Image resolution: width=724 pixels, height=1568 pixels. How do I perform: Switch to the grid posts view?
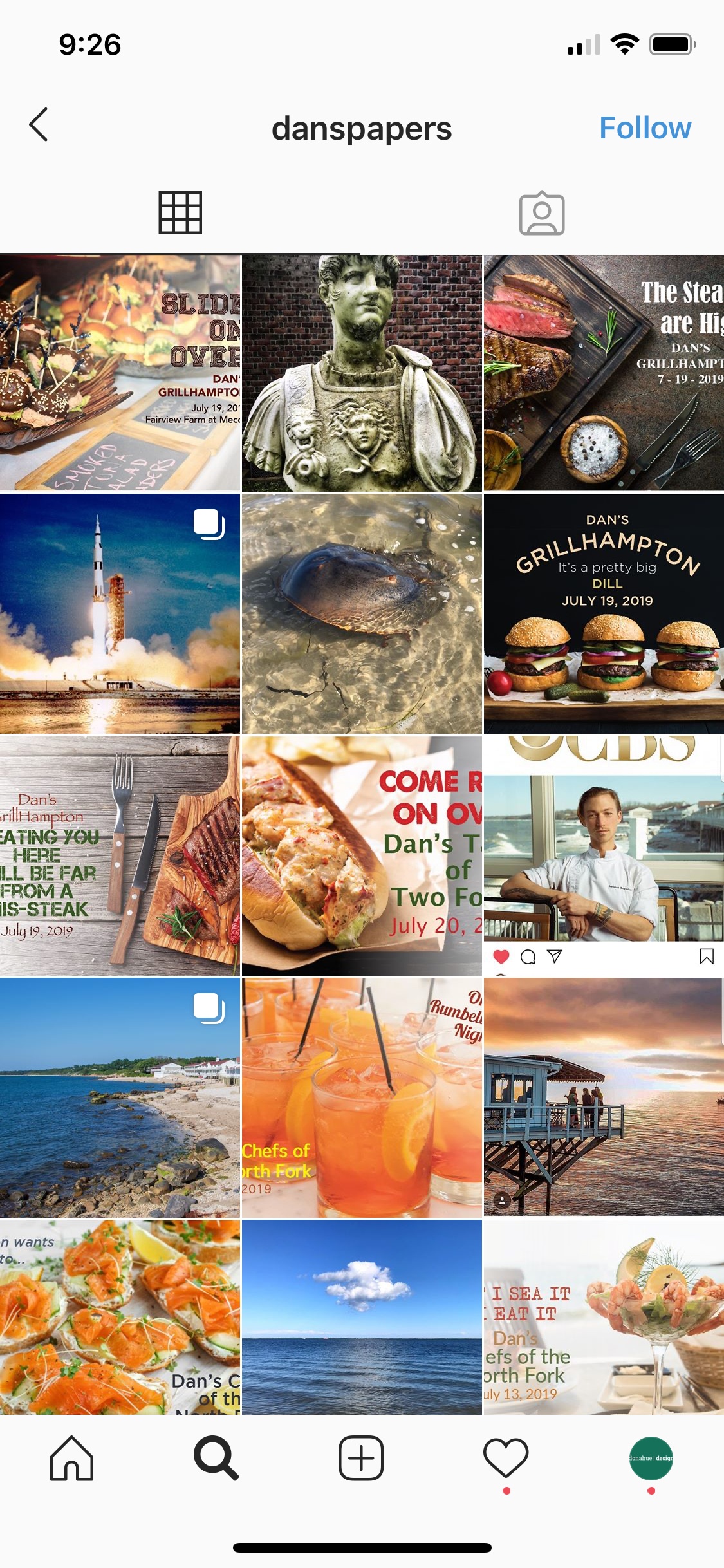[180, 213]
